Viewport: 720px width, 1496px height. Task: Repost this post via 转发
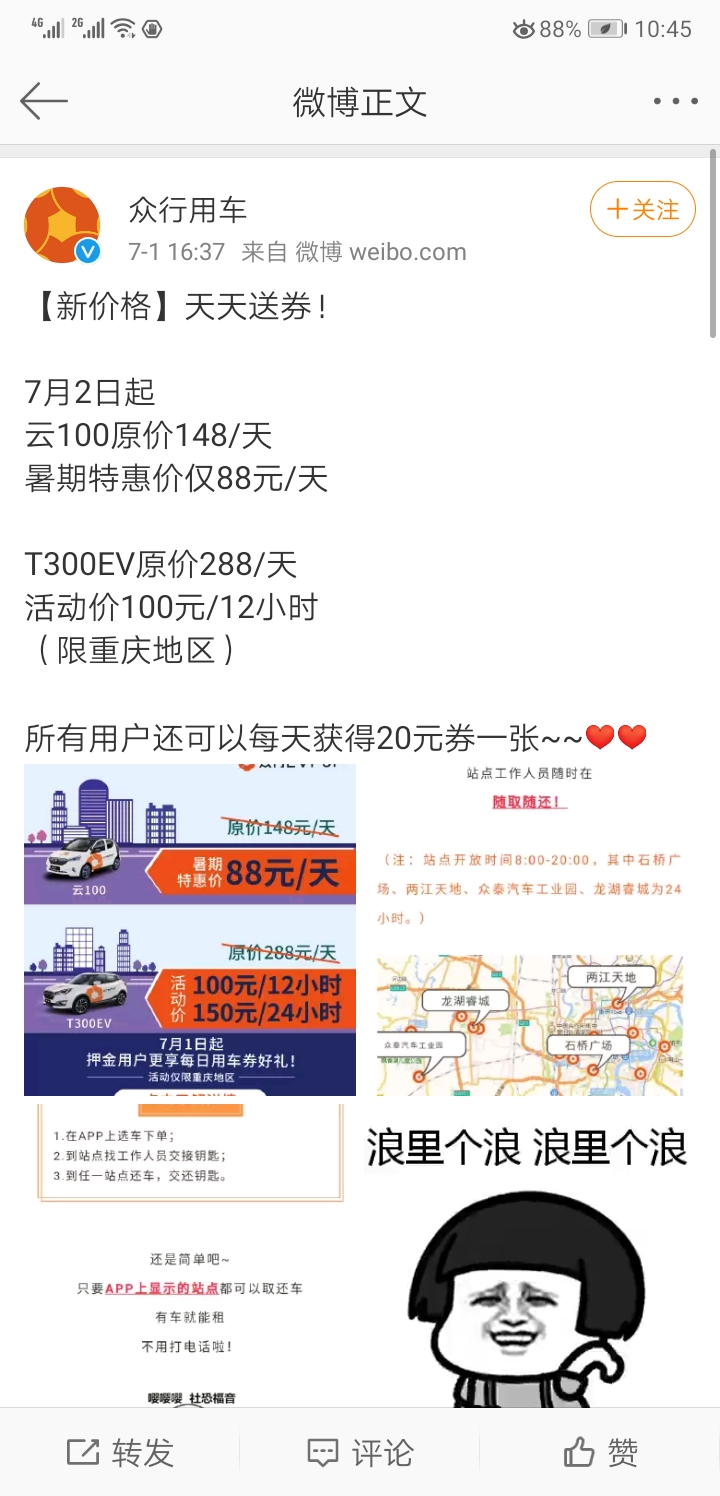[120, 1452]
